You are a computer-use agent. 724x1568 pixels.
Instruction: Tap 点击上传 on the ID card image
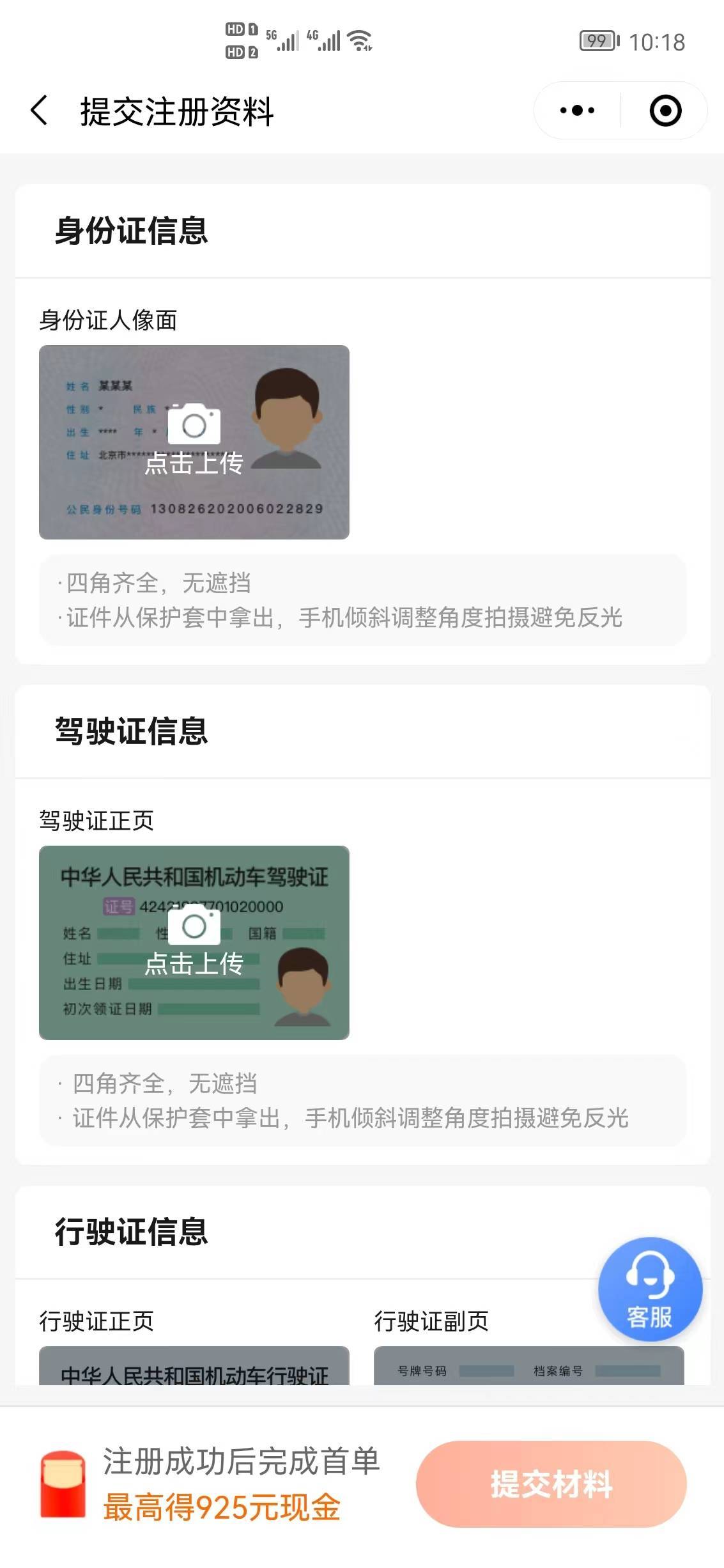(194, 465)
